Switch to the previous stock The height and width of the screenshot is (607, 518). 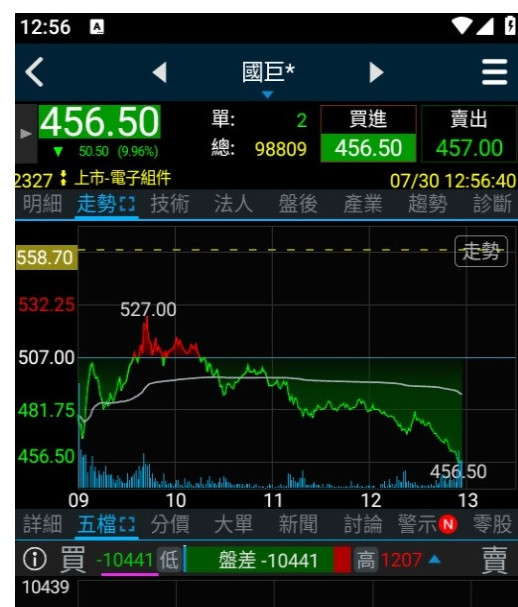[x=160, y=72]
